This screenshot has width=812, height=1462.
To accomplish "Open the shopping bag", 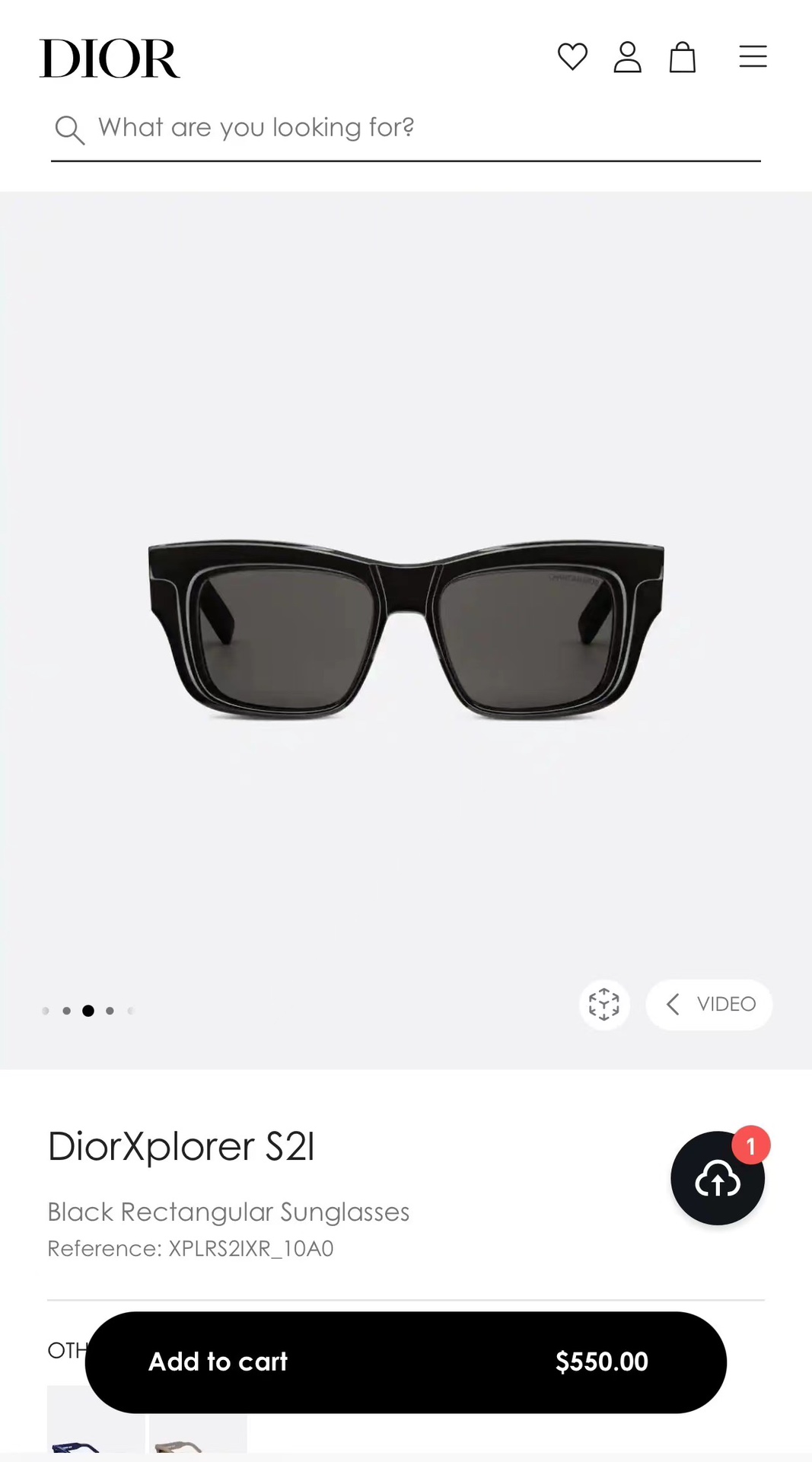I will 682,57.
